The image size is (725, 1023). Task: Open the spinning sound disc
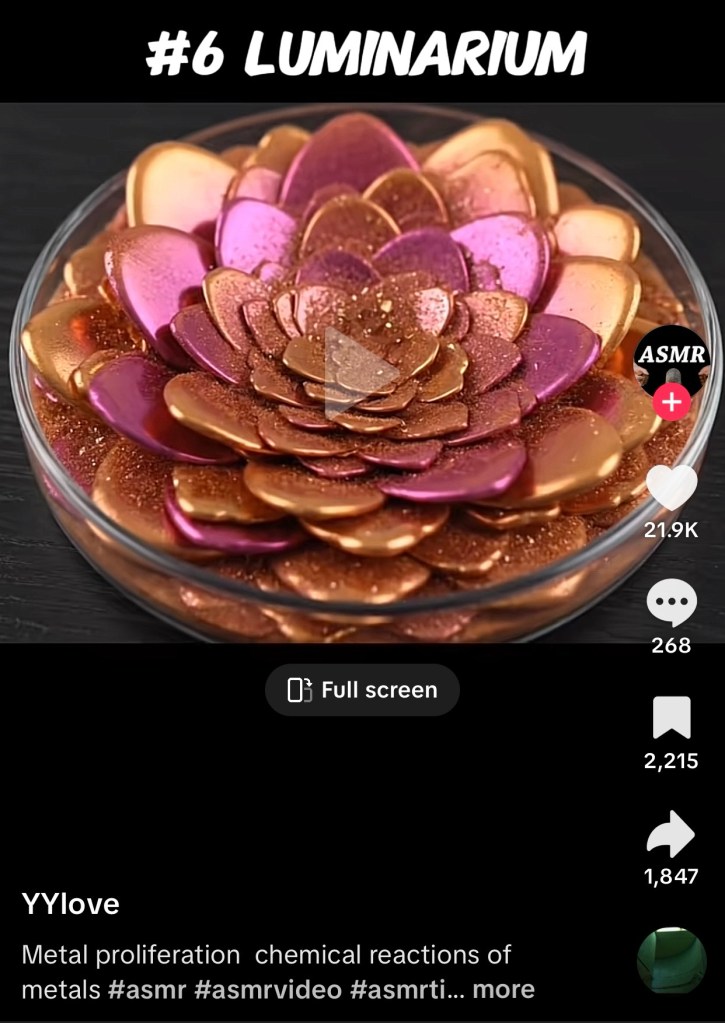(x=671, y=960)
